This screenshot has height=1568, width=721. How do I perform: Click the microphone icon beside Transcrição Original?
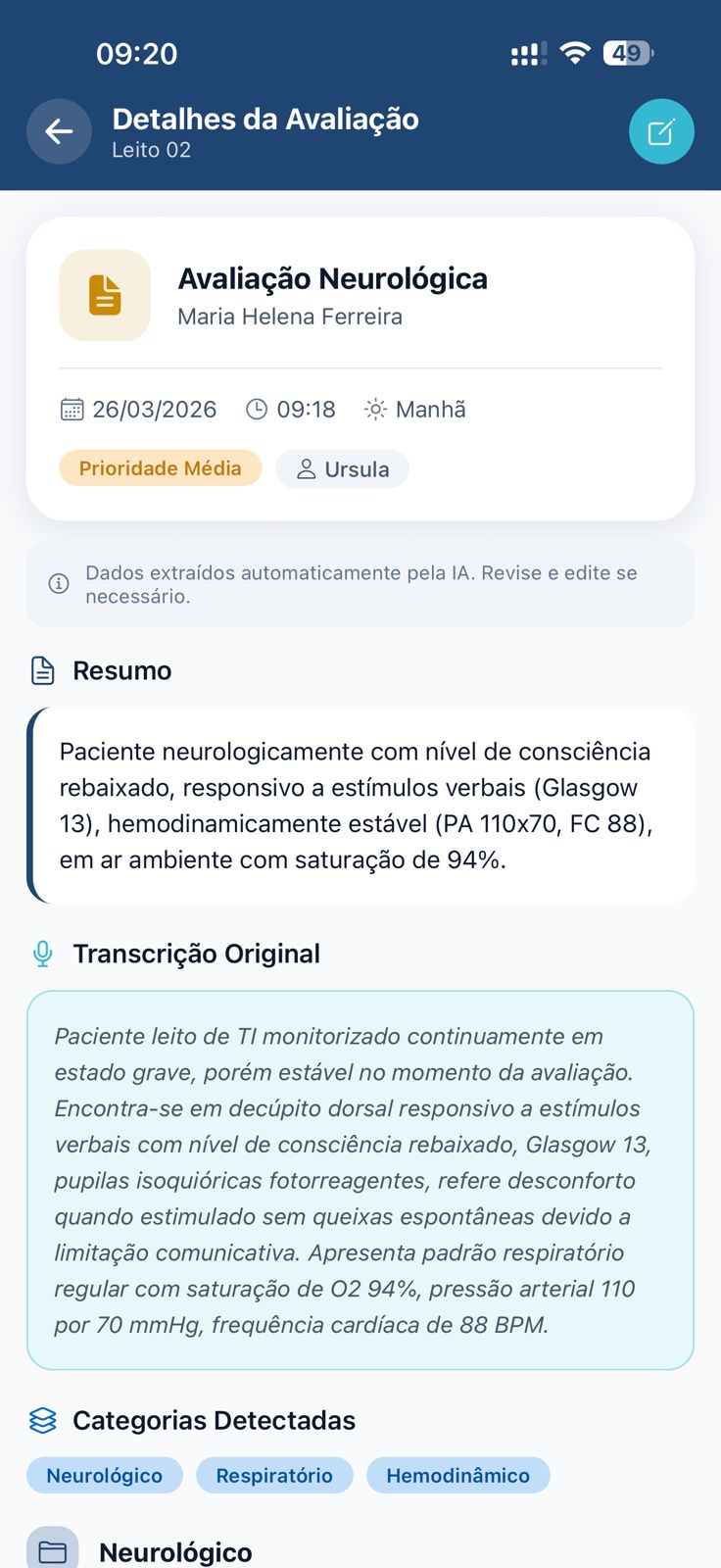tap(41, 953)
